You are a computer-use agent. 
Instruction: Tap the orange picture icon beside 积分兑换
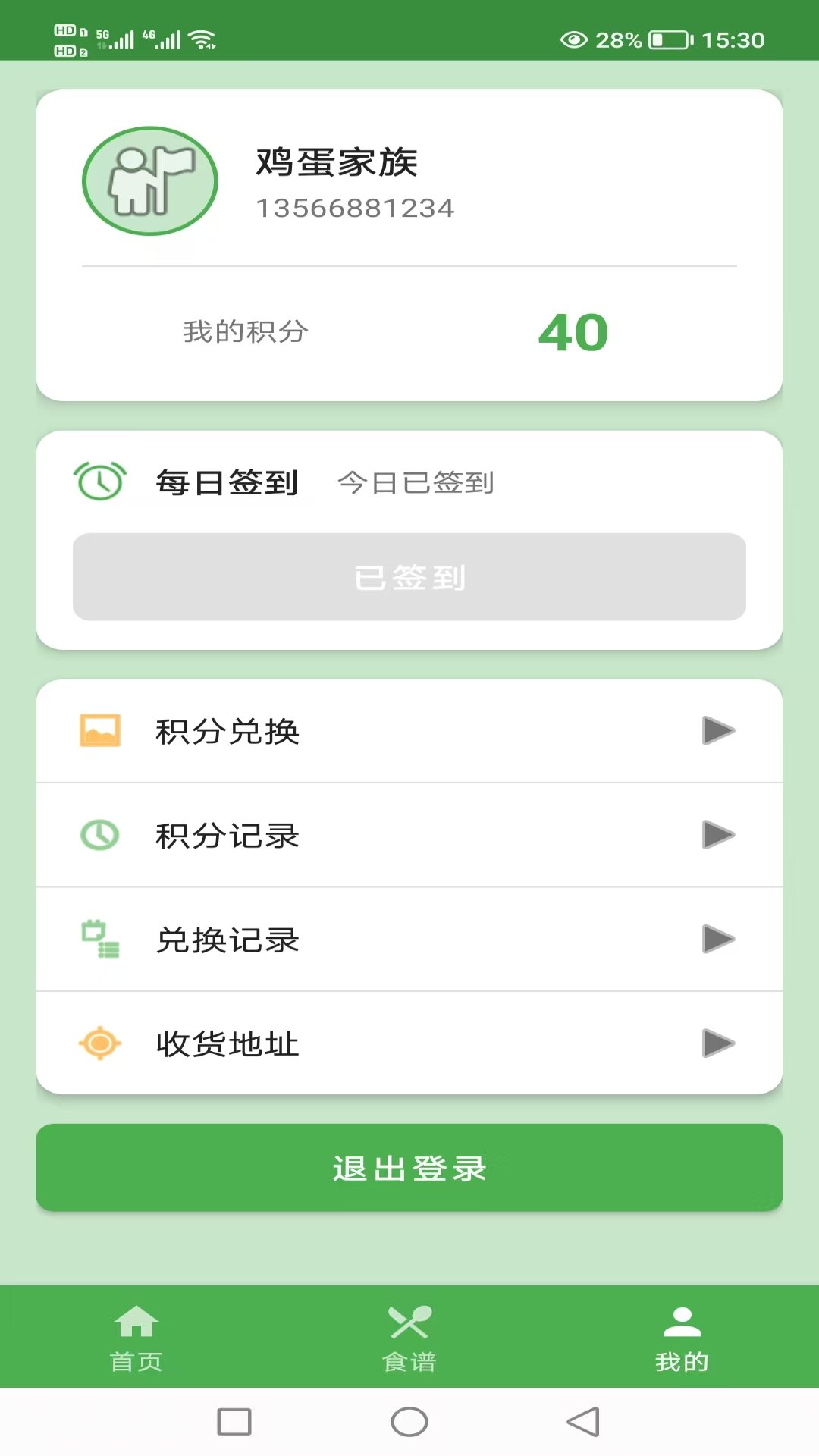coord(99,730)
